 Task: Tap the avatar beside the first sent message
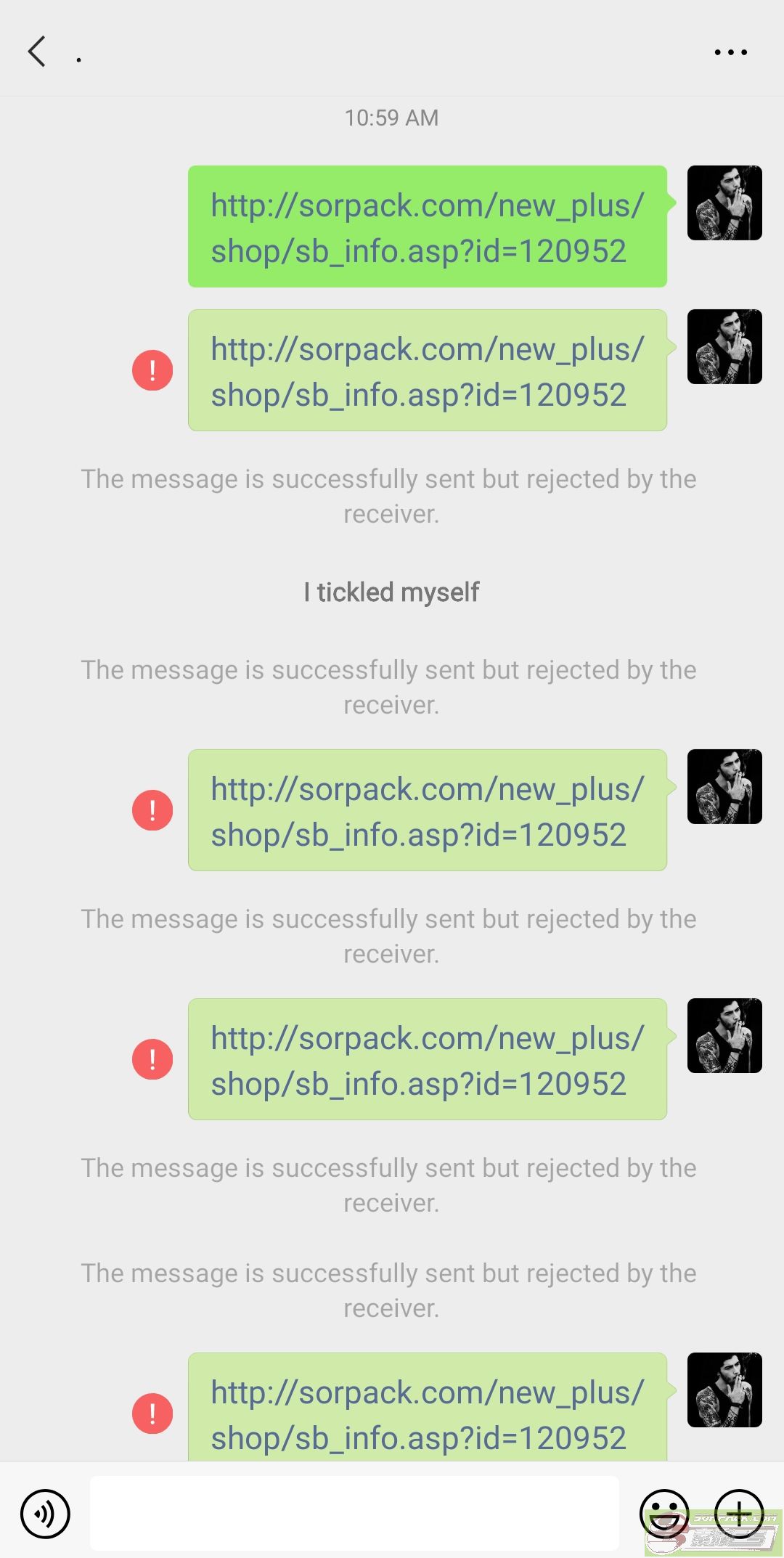pos(724,203)
